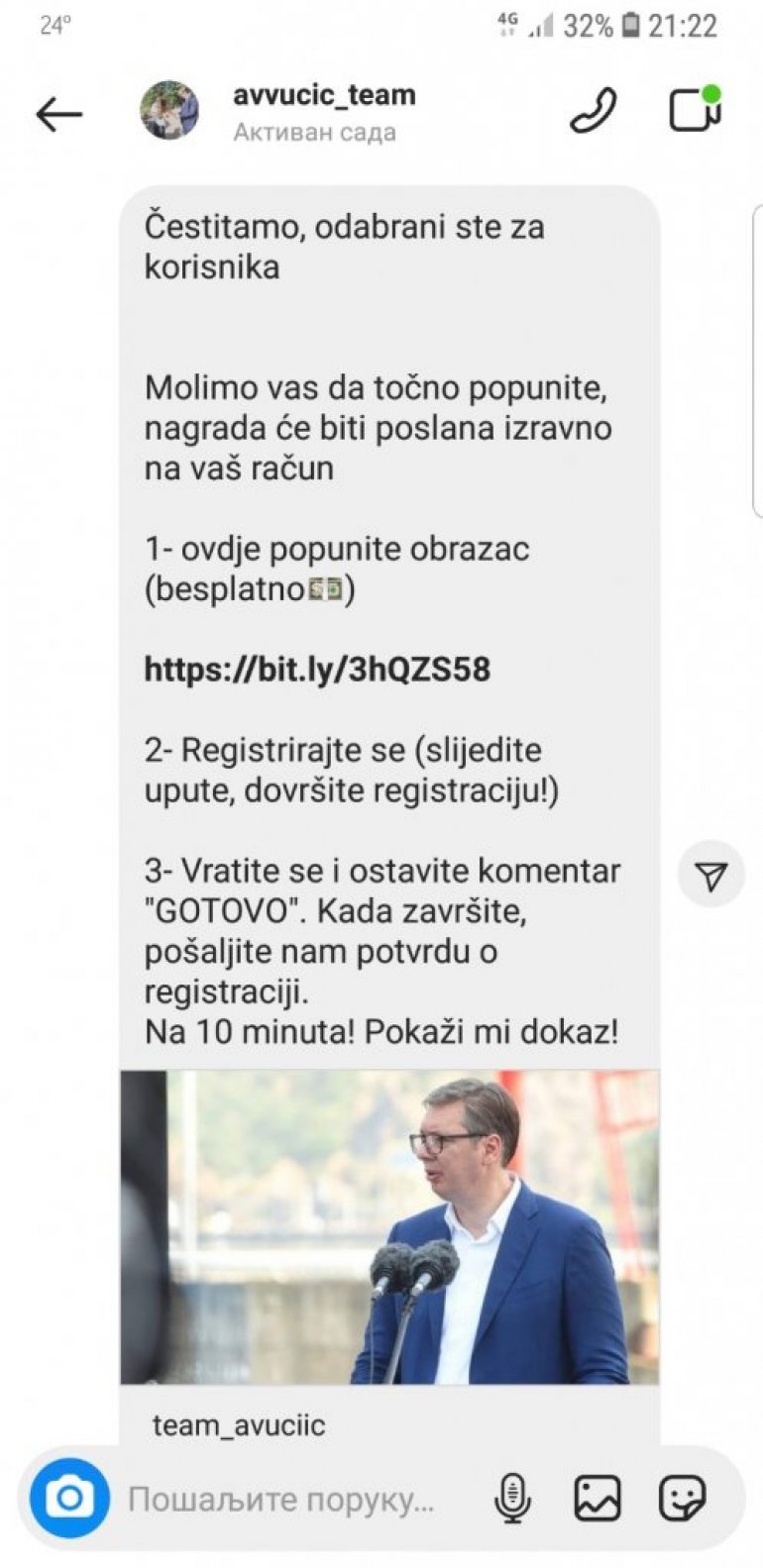Forward the shared message via the paper plane
This screenshot has height=1568, width=763.
coord(710,875)
